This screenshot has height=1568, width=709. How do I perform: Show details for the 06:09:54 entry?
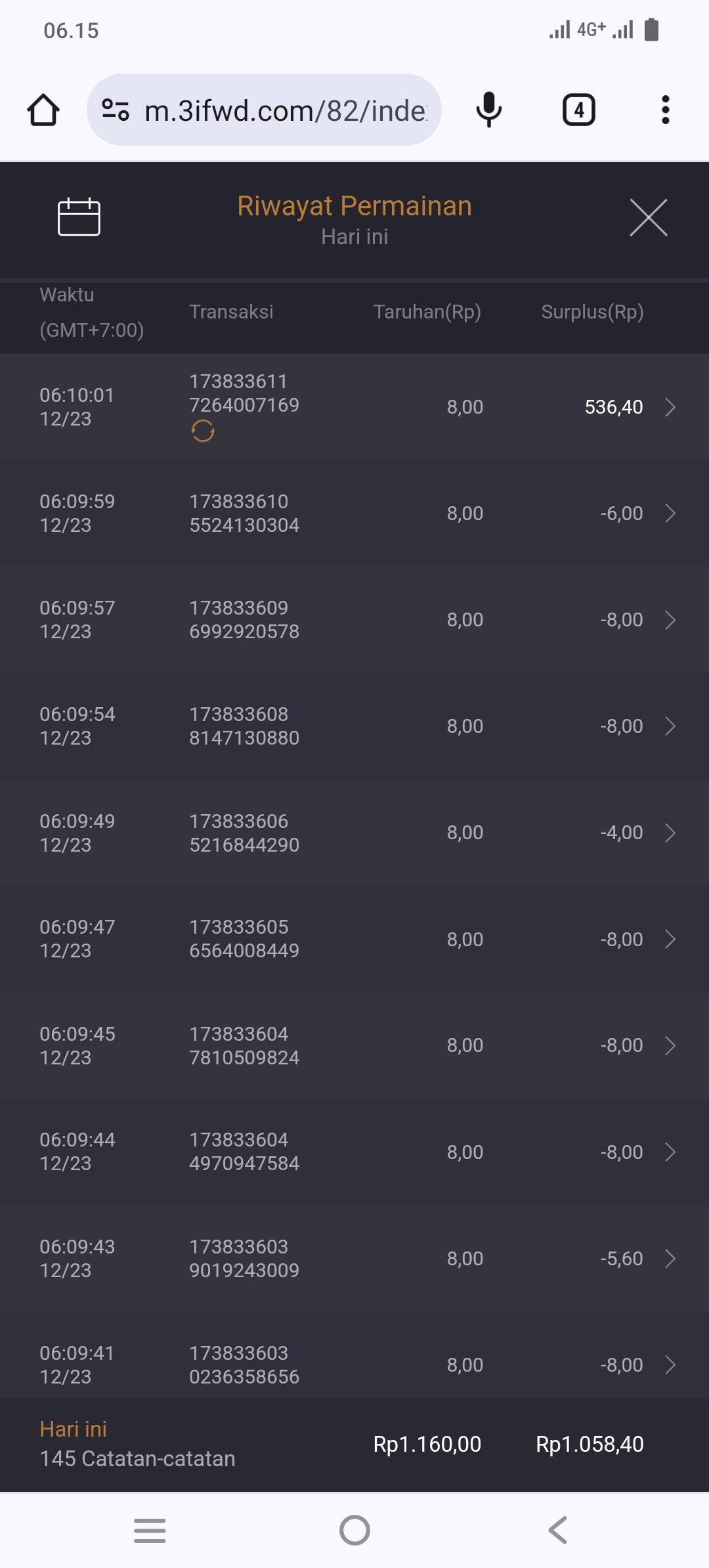pos(670,726)
